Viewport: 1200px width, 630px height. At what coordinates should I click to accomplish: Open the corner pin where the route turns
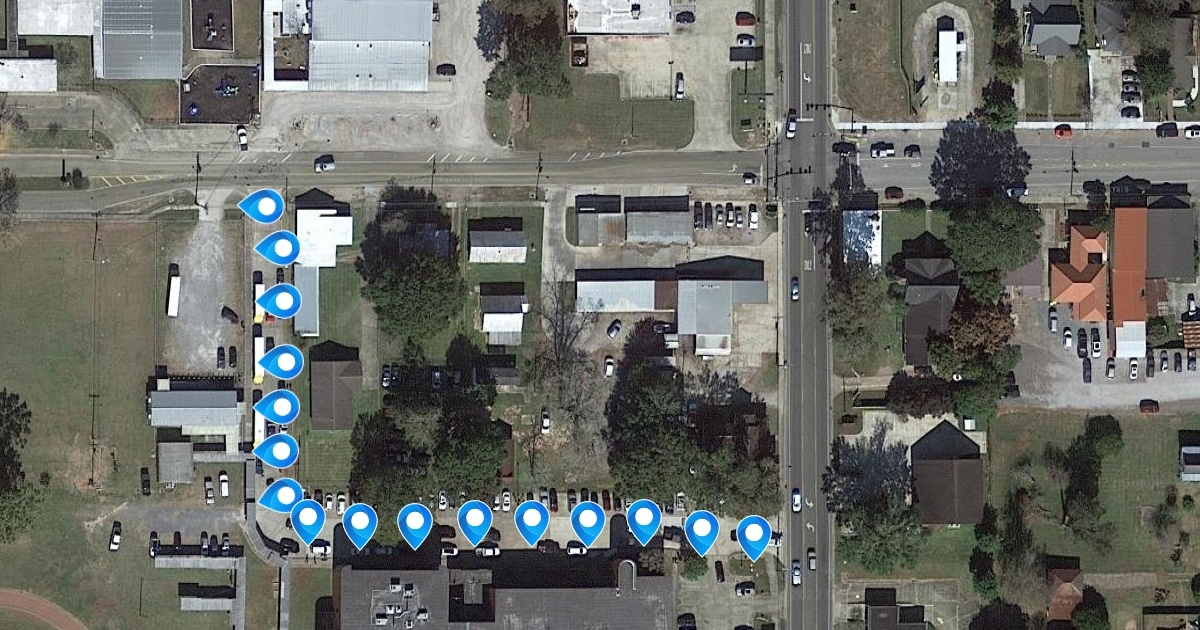(283, 494)
